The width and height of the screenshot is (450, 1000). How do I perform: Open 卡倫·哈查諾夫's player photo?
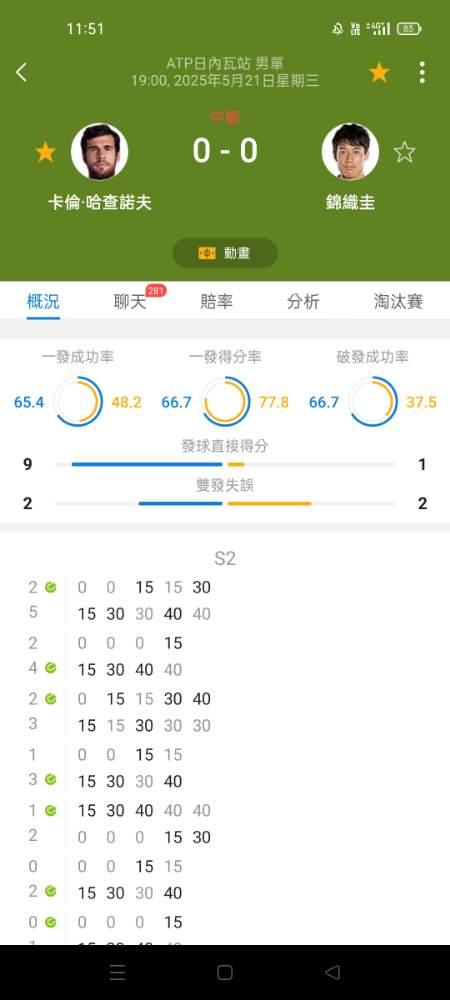(x=99, y=152)
